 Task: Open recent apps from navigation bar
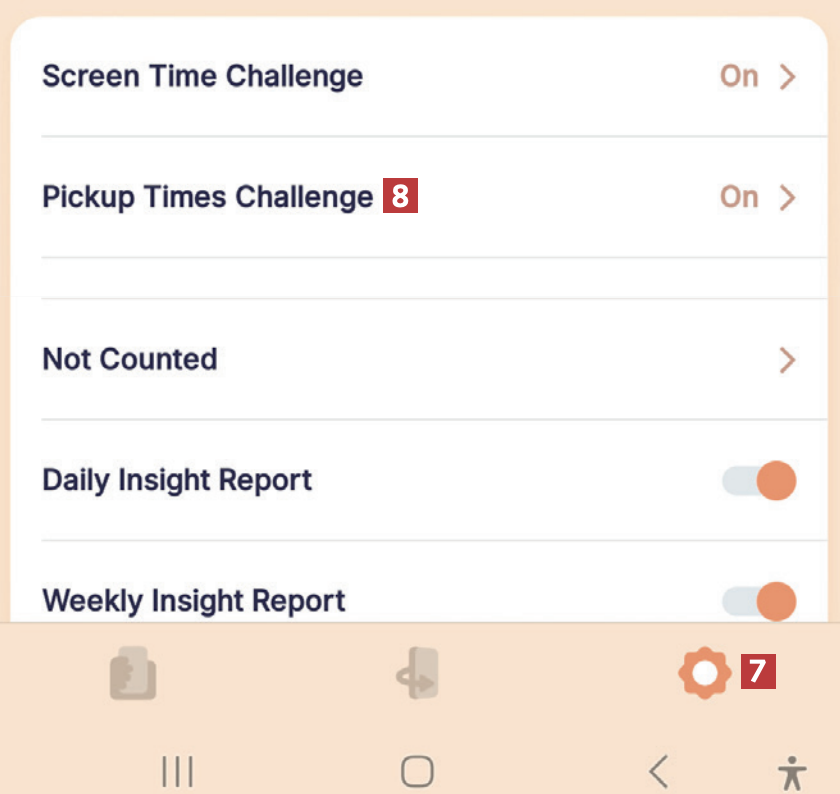click(x=178, y=771)
